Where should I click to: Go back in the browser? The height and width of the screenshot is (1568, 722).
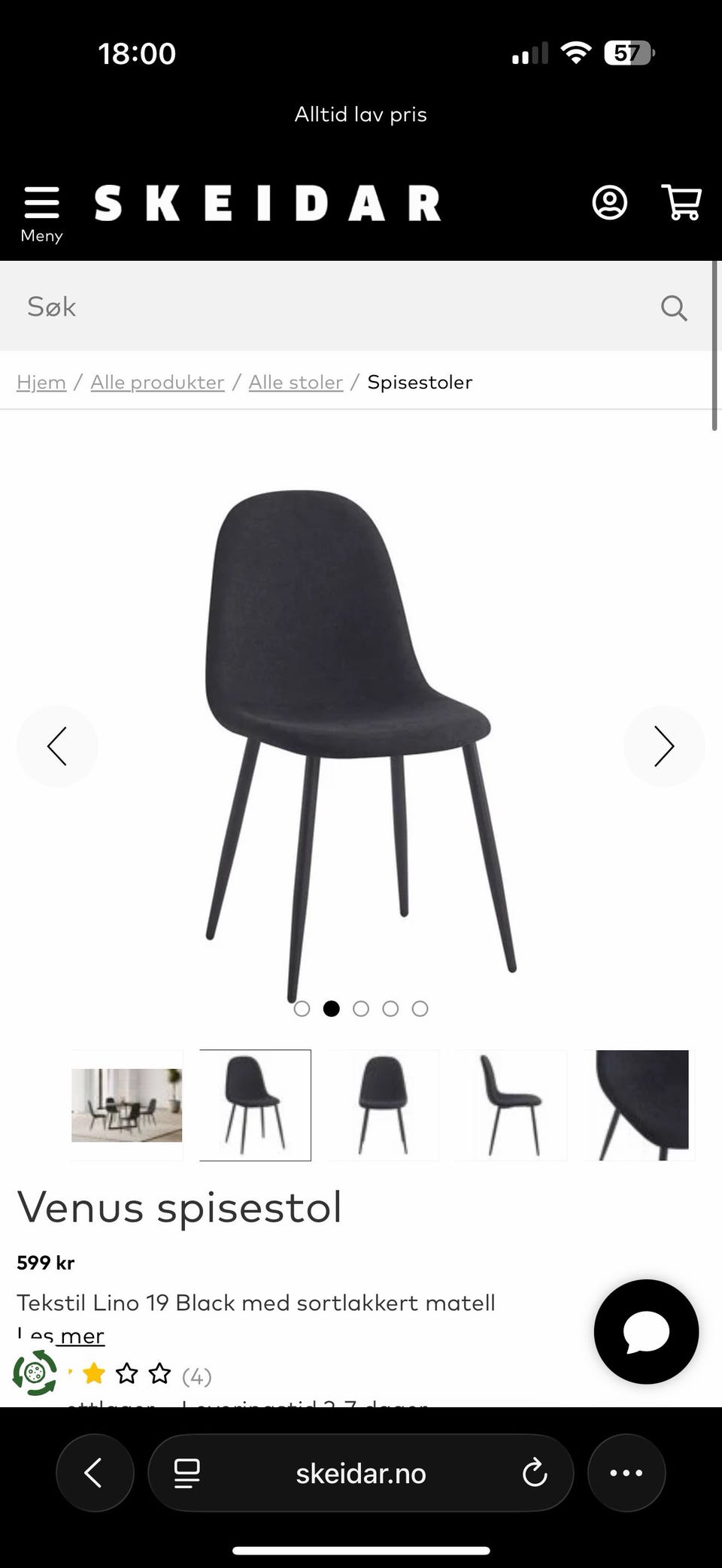pyautogui.click(x=95, y=1473)
